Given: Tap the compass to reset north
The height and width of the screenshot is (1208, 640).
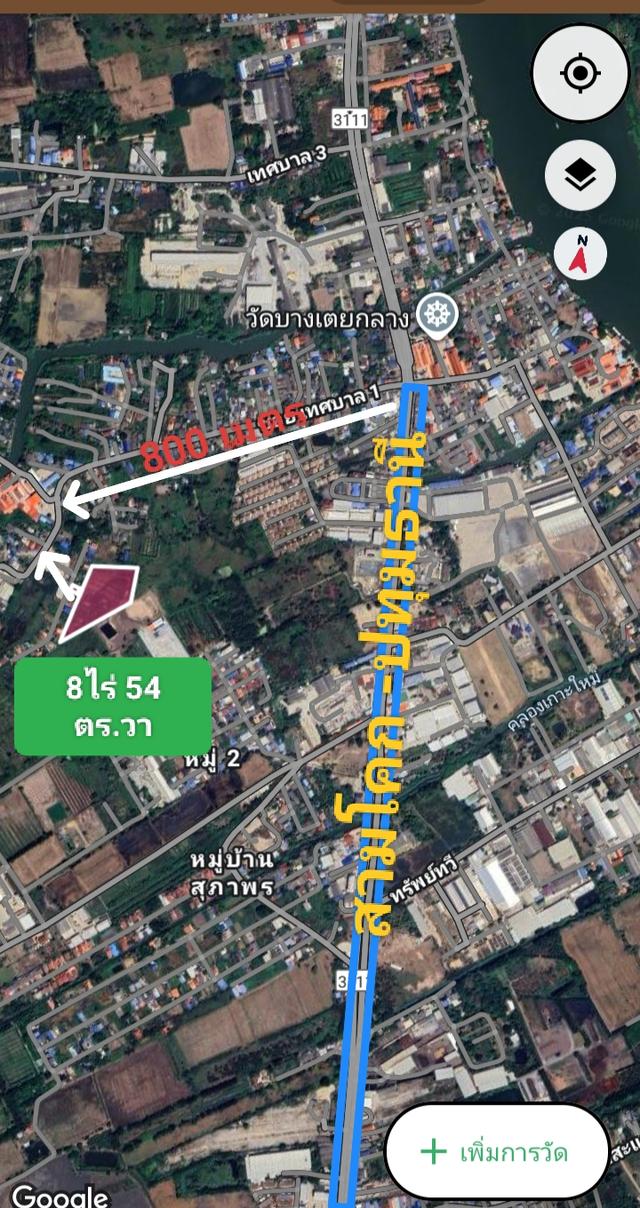Looking at the screenshot, I should [x=580, y=253].
